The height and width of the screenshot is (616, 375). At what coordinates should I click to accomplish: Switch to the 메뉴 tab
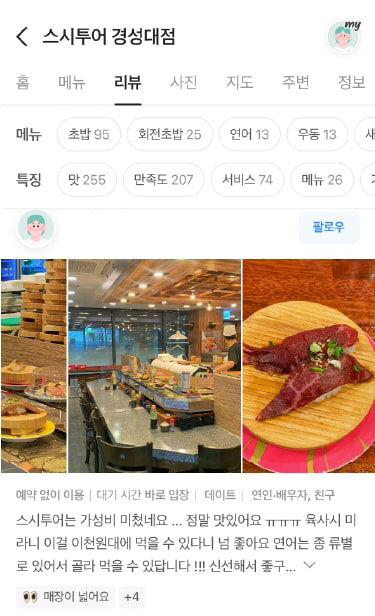[x=72, y=82]
